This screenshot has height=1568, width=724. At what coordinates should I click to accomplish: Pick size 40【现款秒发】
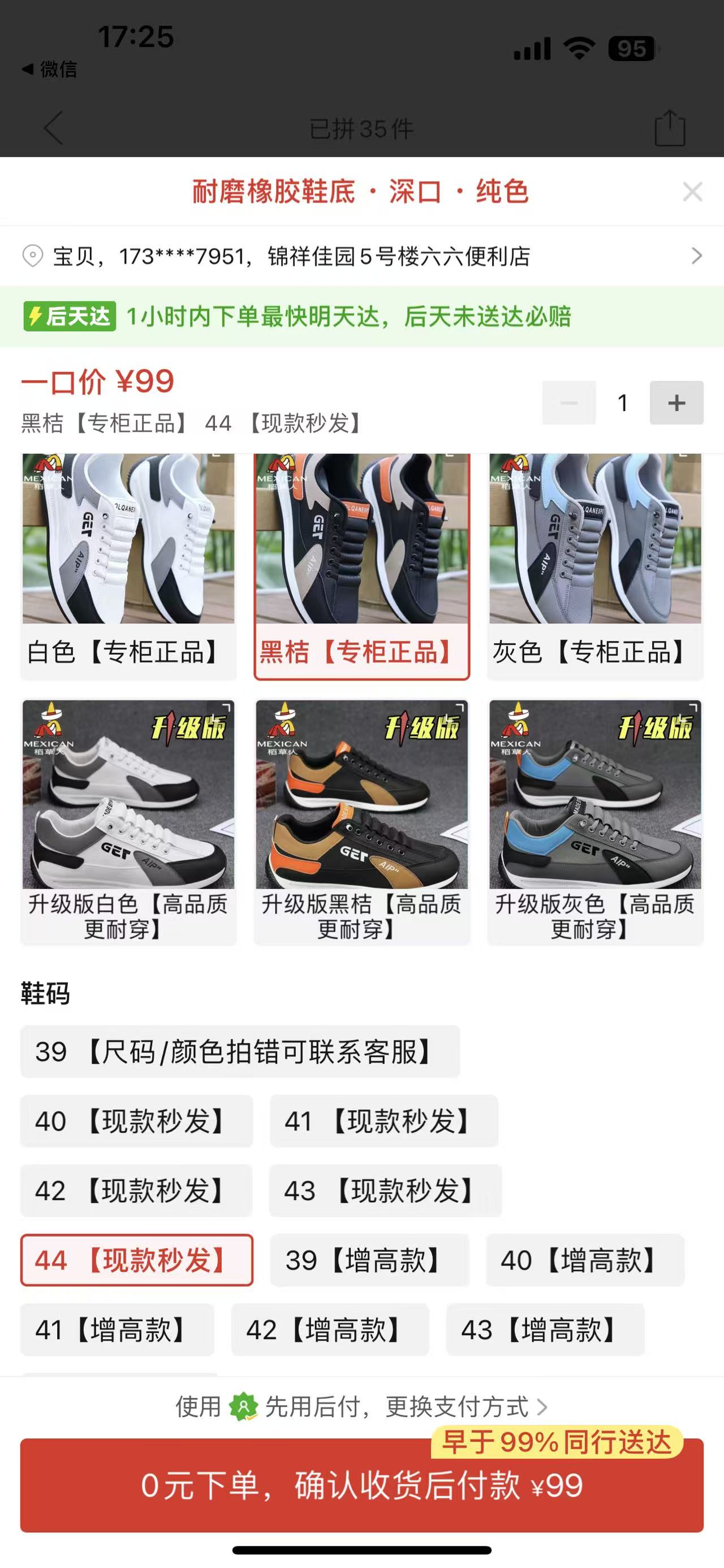[136, 1121]
